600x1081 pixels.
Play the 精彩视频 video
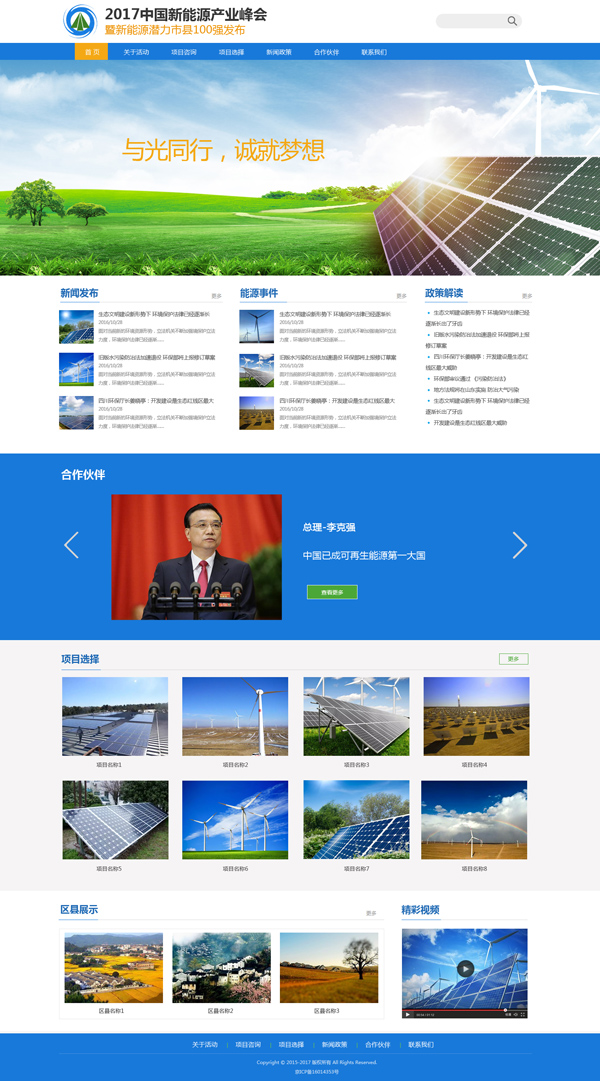click(465, 968)
